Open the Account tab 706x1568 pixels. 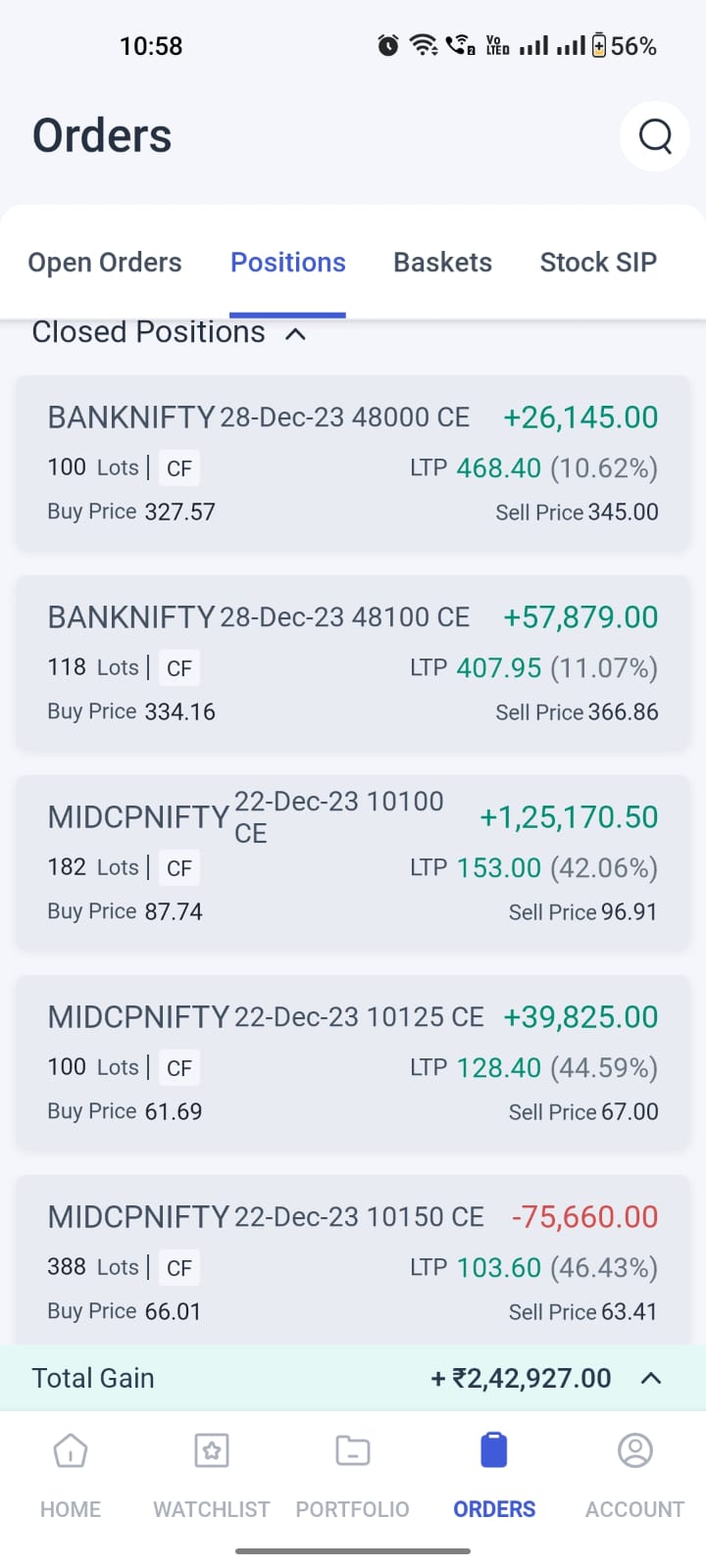click(x=634, y=1470)
